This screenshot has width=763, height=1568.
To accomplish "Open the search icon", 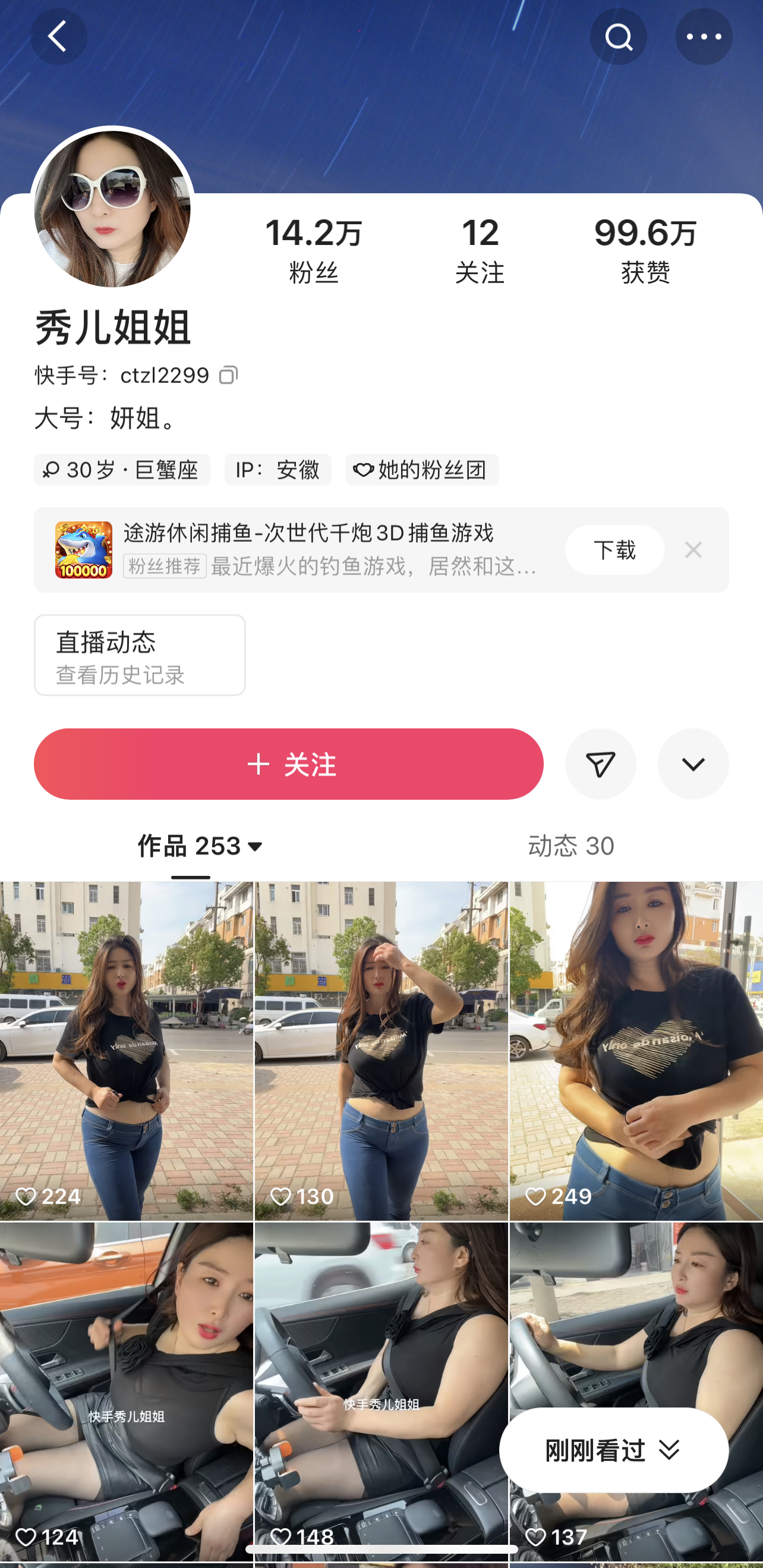I will coord(618,36).
